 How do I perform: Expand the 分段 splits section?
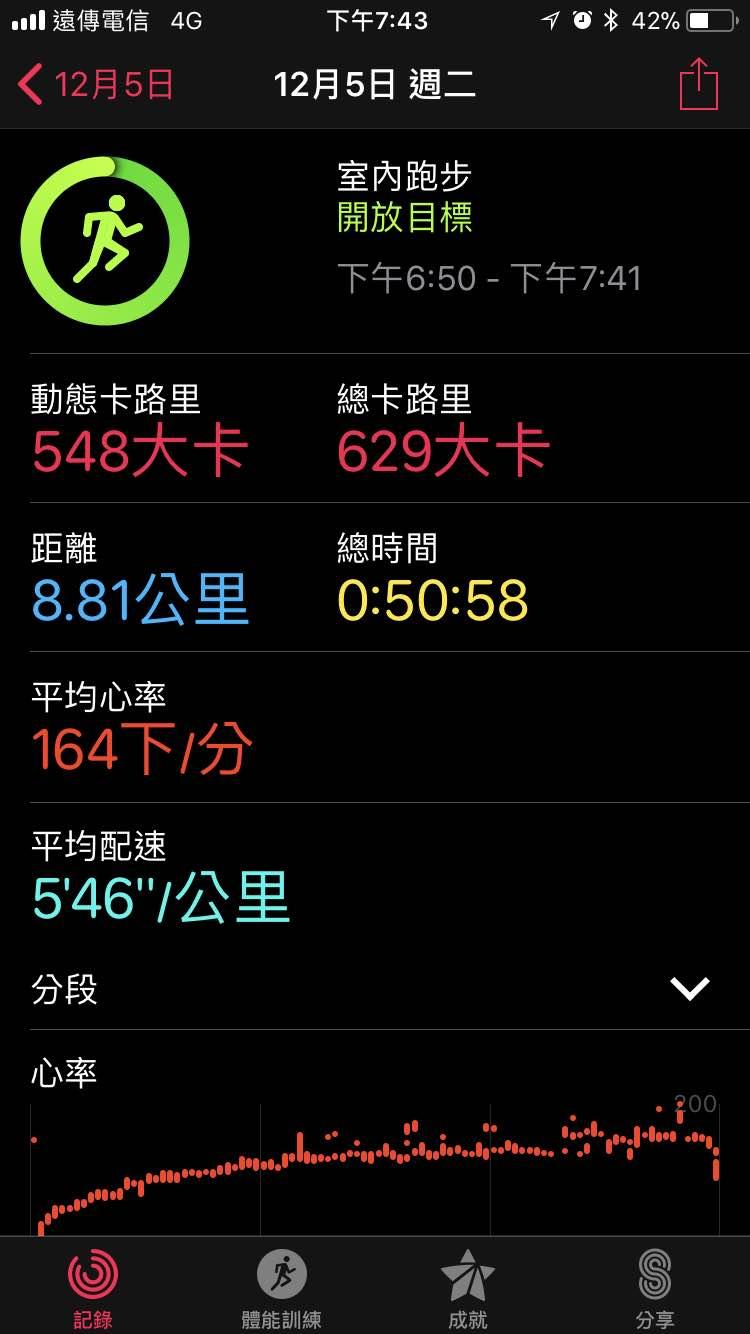pyautogui.click(x=689, y=989)
